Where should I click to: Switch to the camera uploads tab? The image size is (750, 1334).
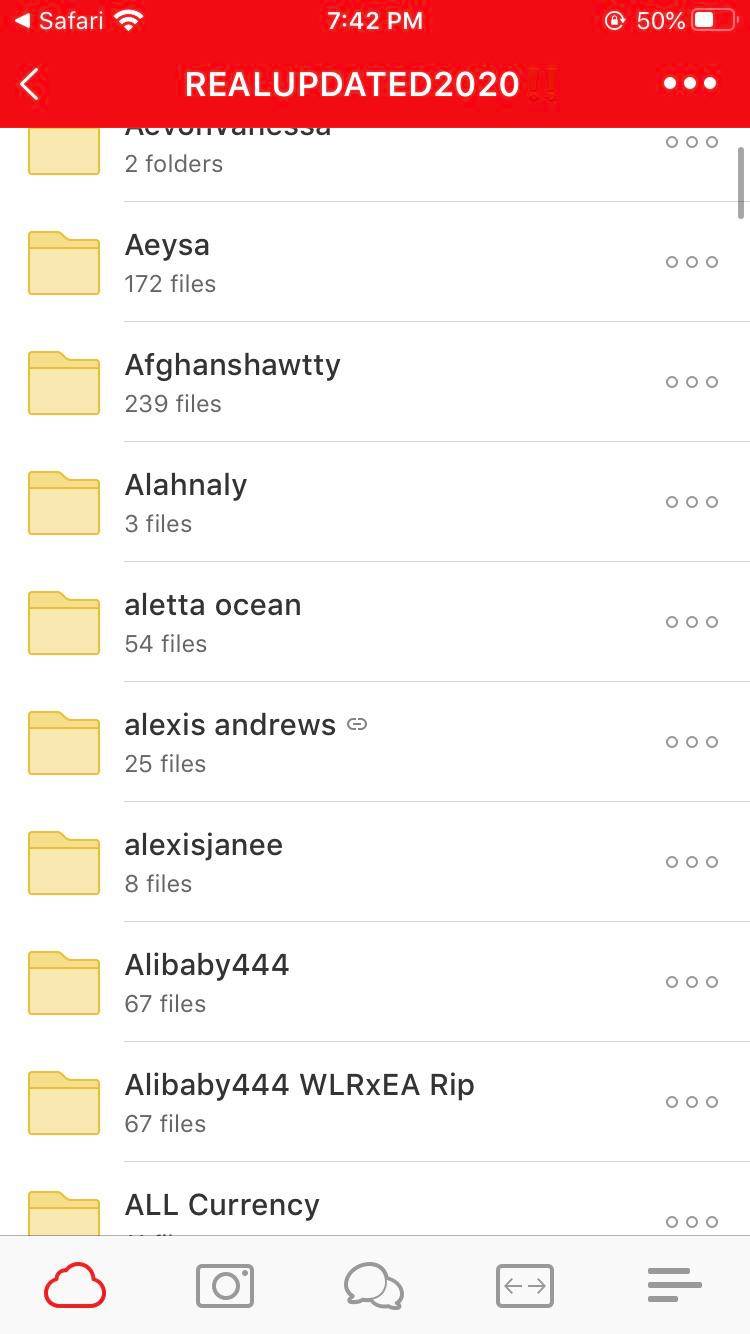pos(225,1285)
